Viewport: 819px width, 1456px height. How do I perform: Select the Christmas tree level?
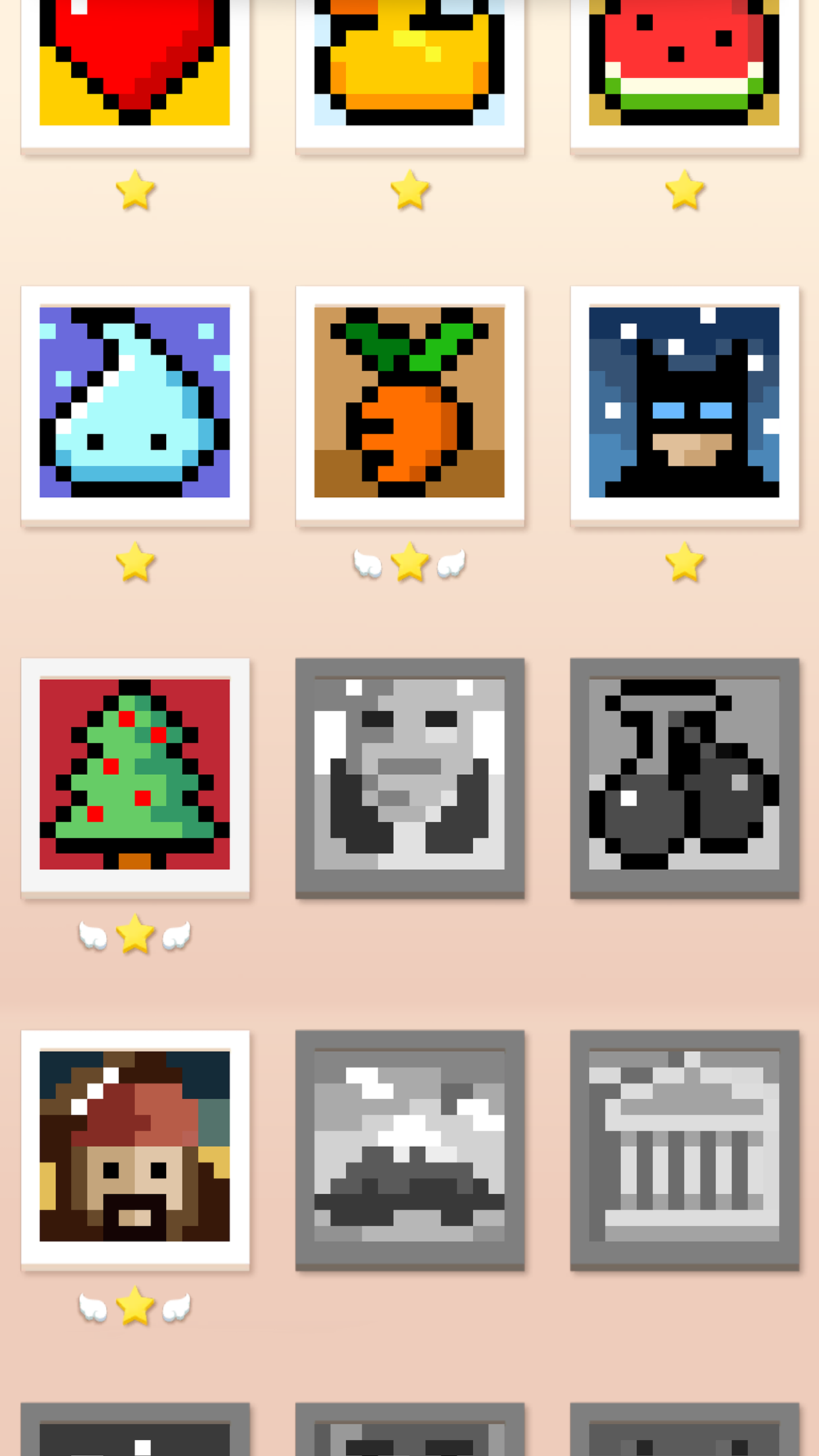pos(135,777)
